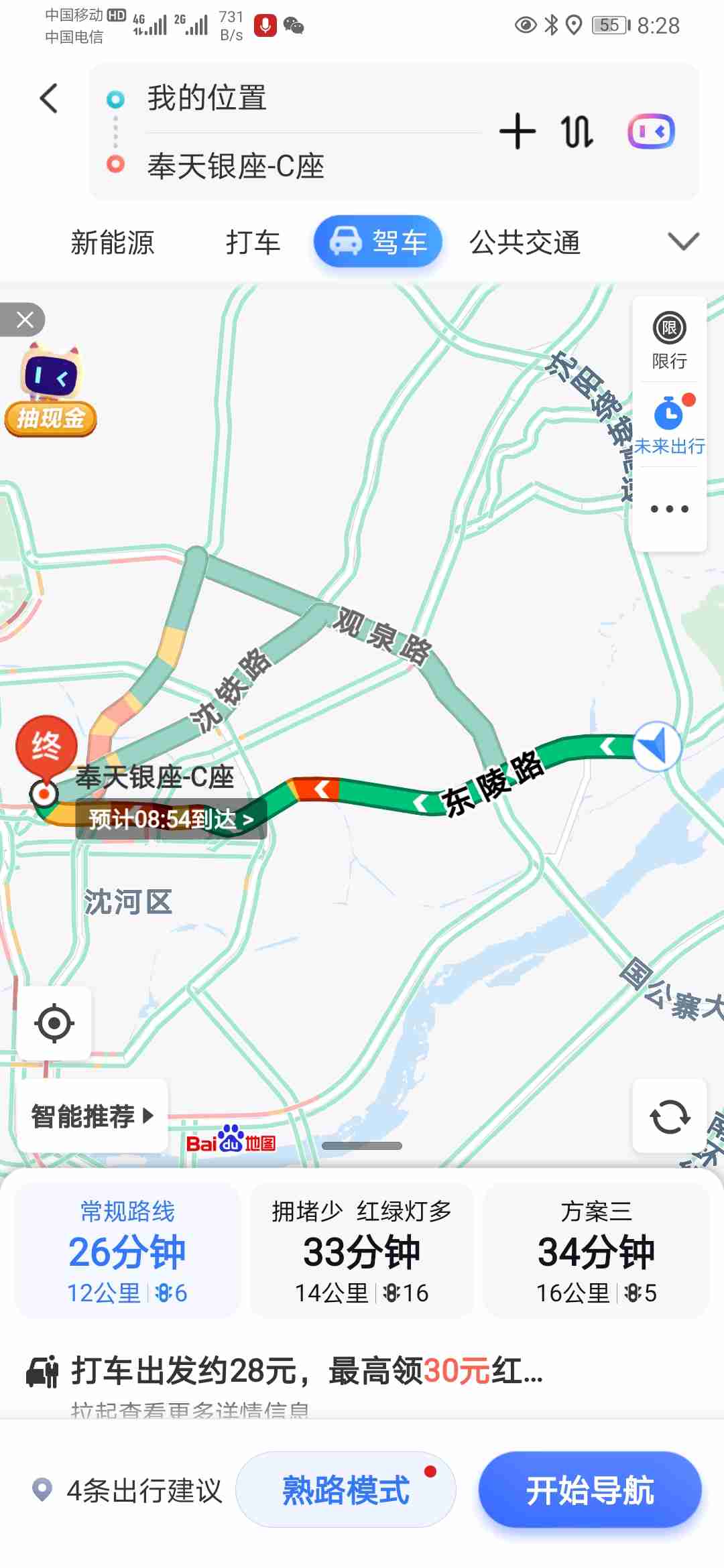Screen dimensions: 724x1568
Task: Choose the 33分钟 拥堵少 route
Action: point(362,1250)
